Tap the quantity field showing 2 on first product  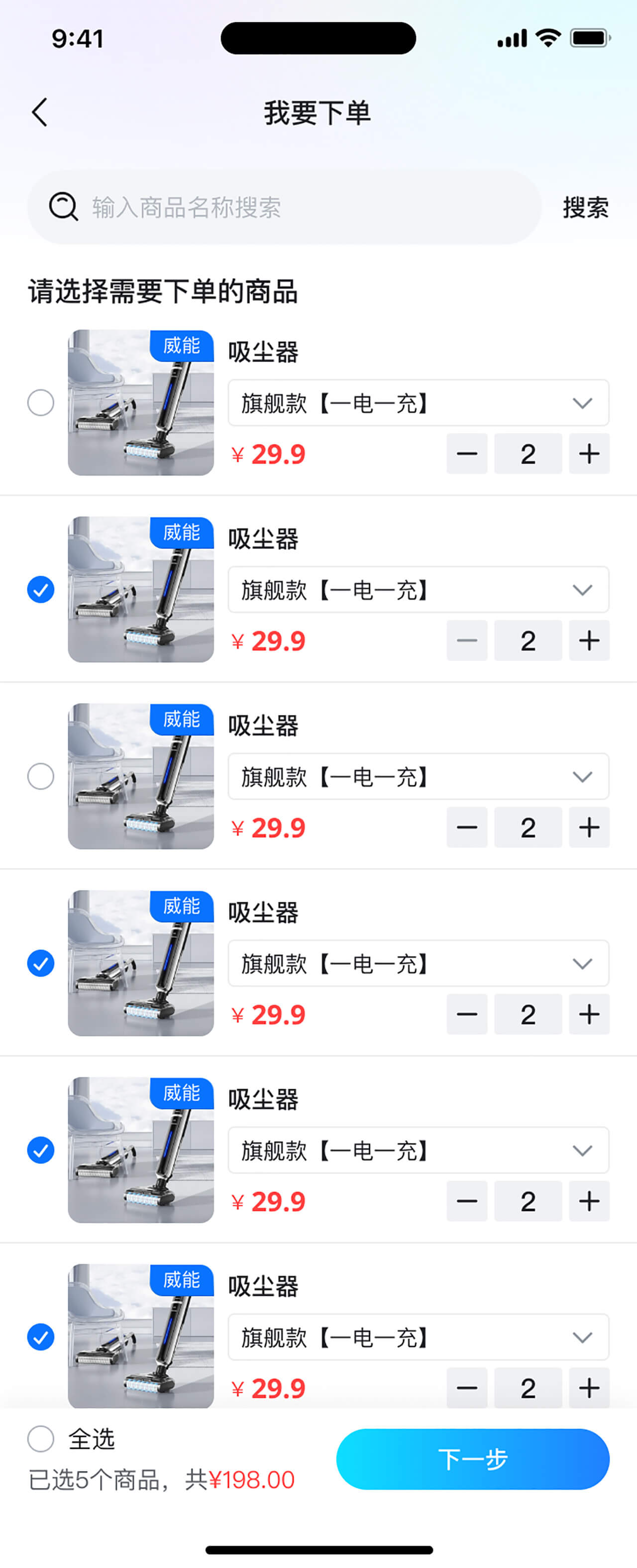click(528, 453)
